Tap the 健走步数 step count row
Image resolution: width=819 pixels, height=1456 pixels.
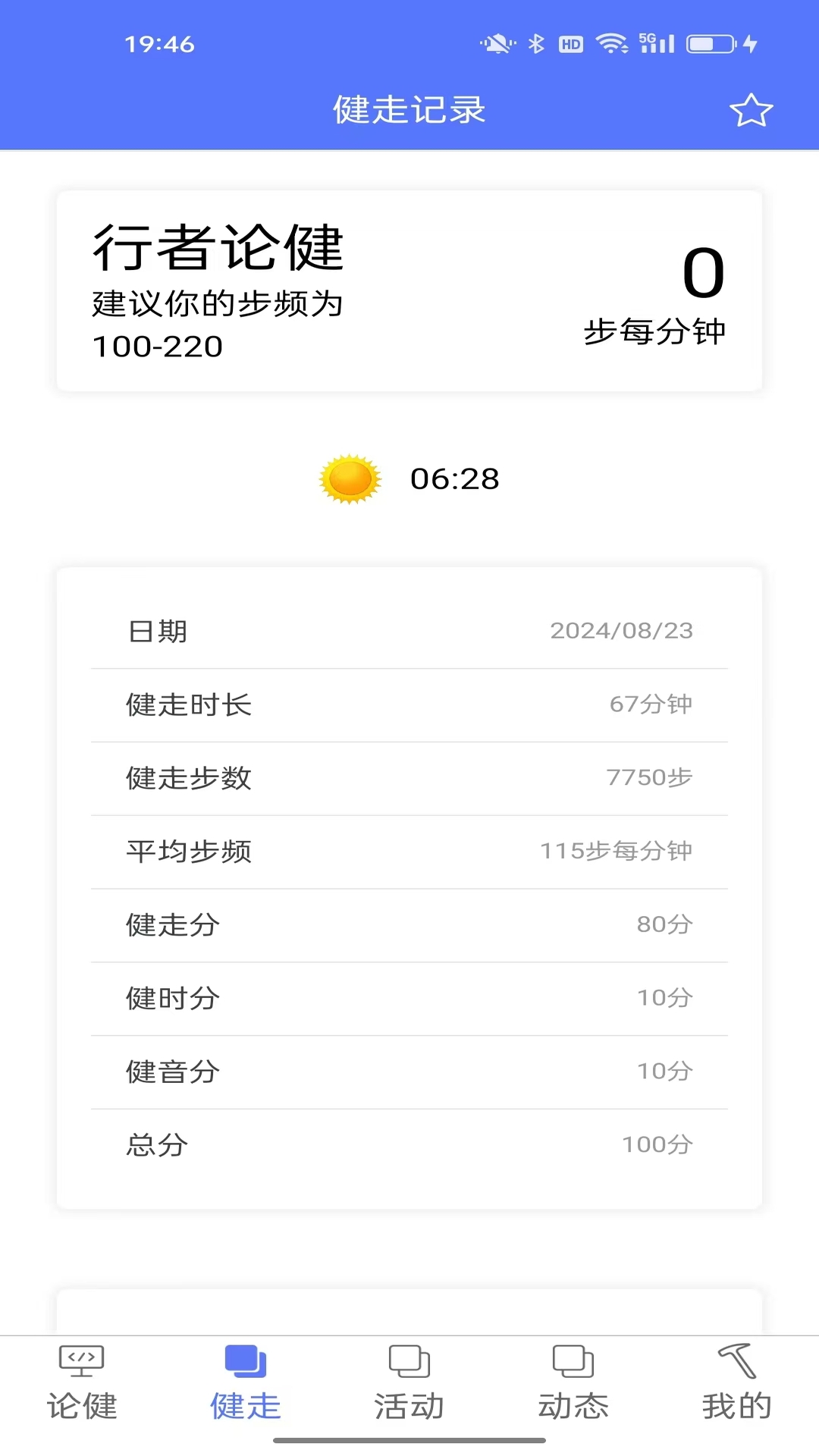coord(409,777)
